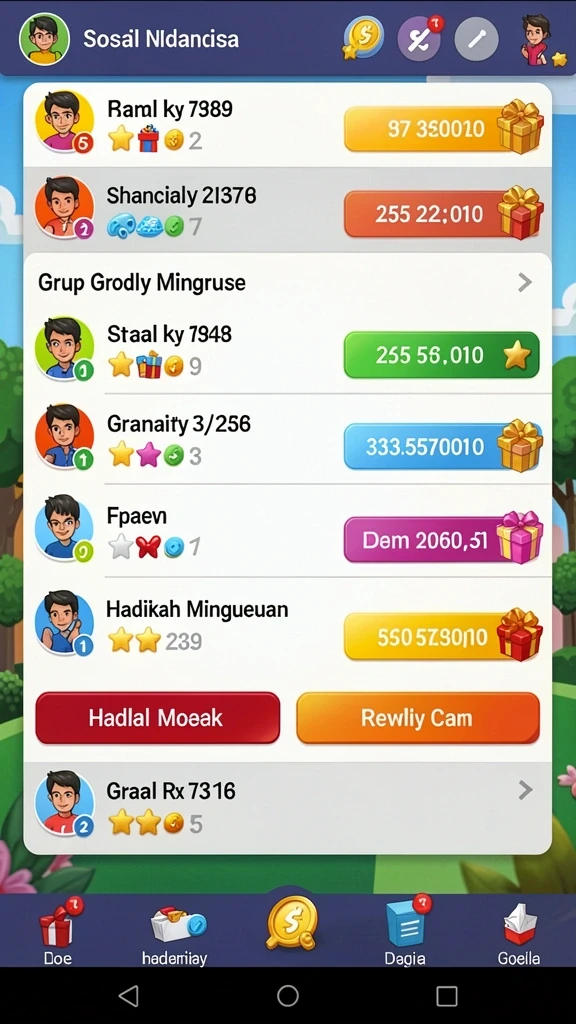Open the profile avatar beside Sosal Nldancisa
Image resolution: width=576 pixels, height=1024 pixels.
pos(44,39)
